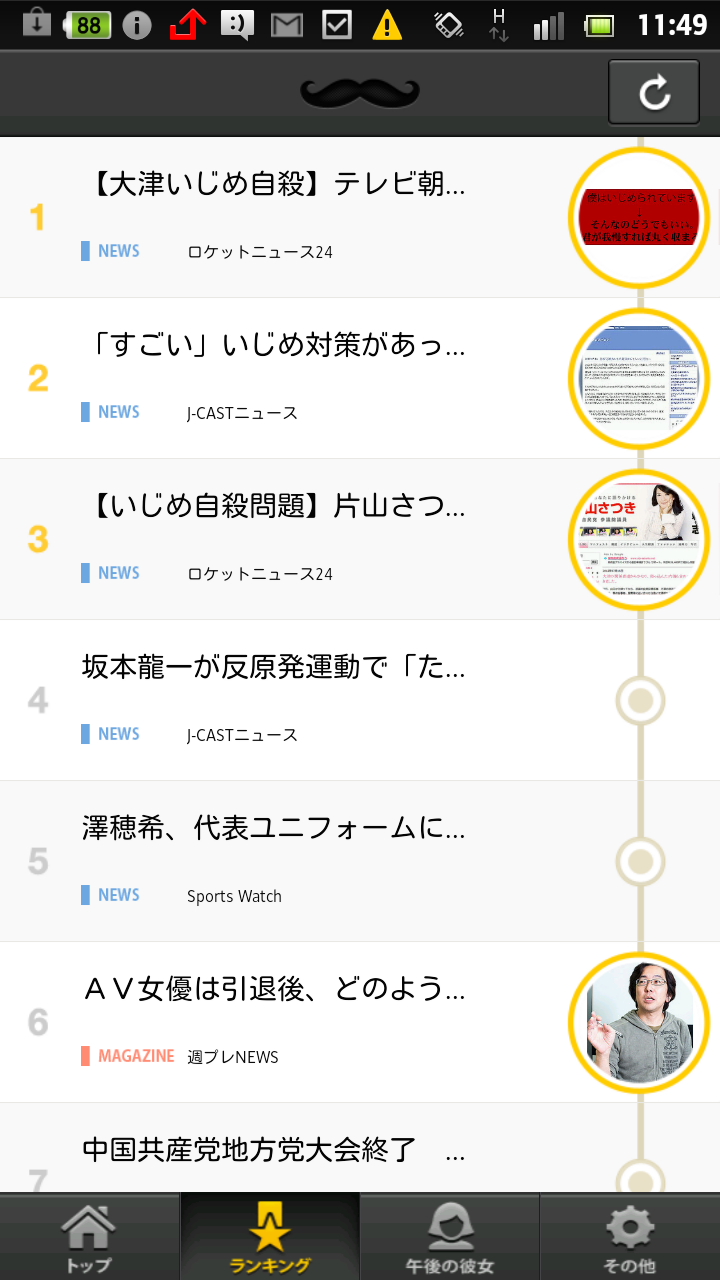Open article 「すごい」いじめ対策があっ…
This screenshot has width=720, height=1280.
(x=360, y=378)
